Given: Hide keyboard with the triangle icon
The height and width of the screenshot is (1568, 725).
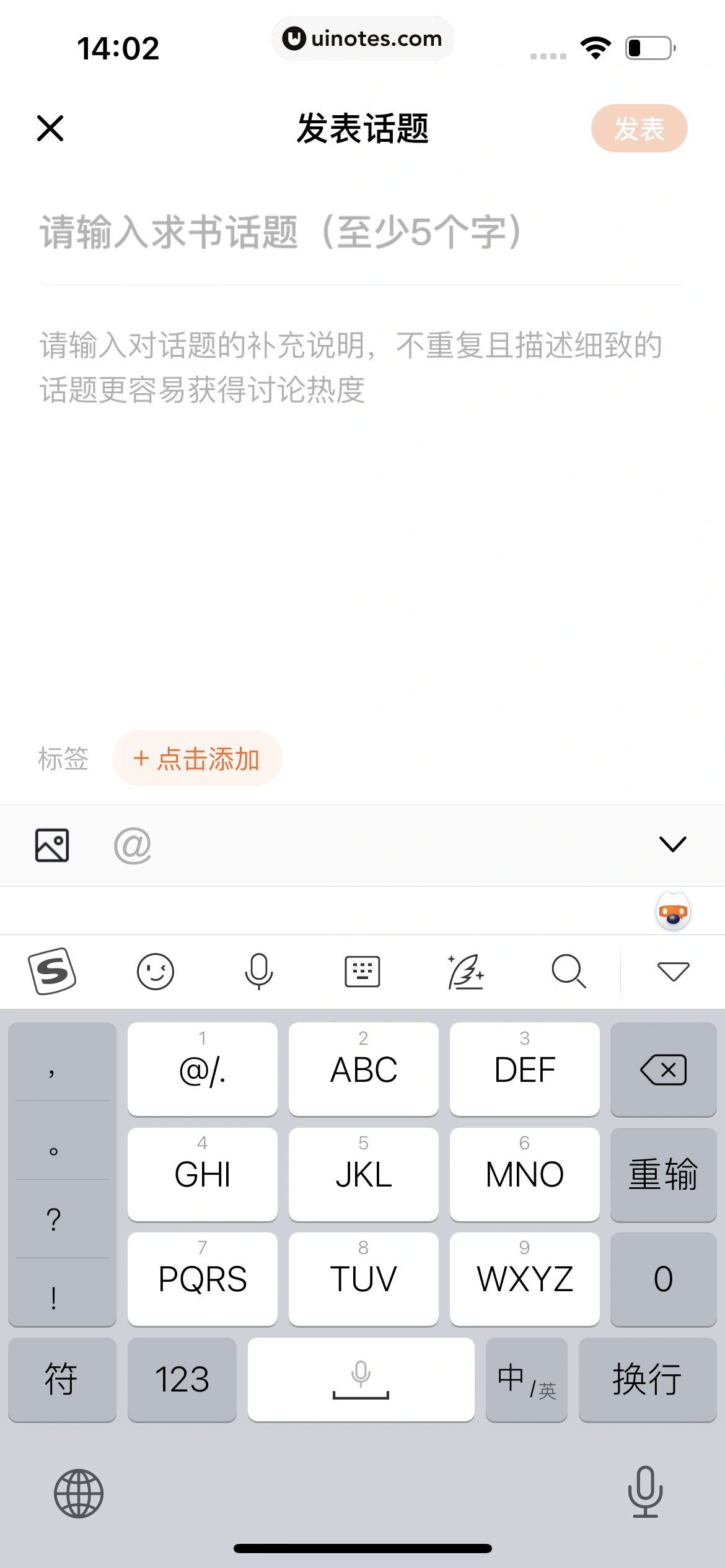Looking at the screenshot, I should click(673, 971).
